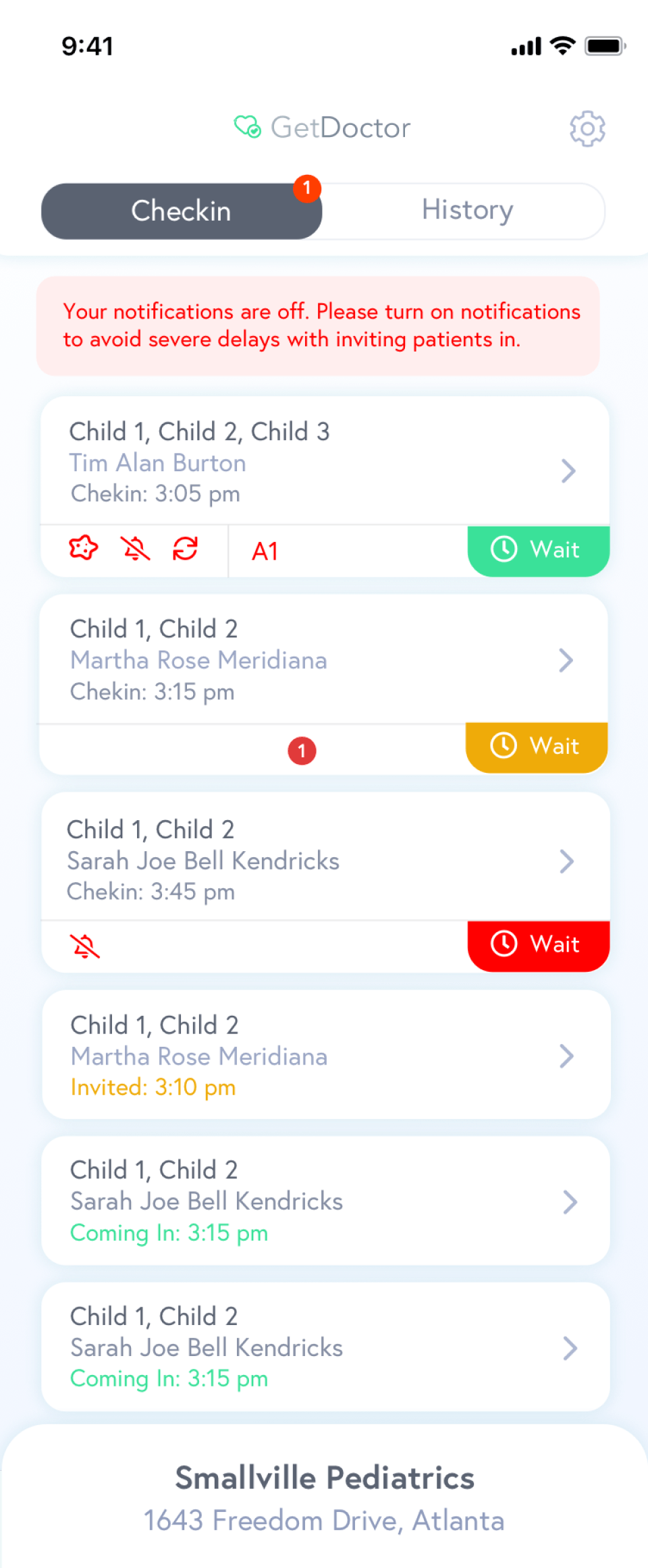This screenshot has height=1568, width=648.
Task: Open Martha Rose Meridiana's 3:15 pm check-in card
Action: point(324,659)
